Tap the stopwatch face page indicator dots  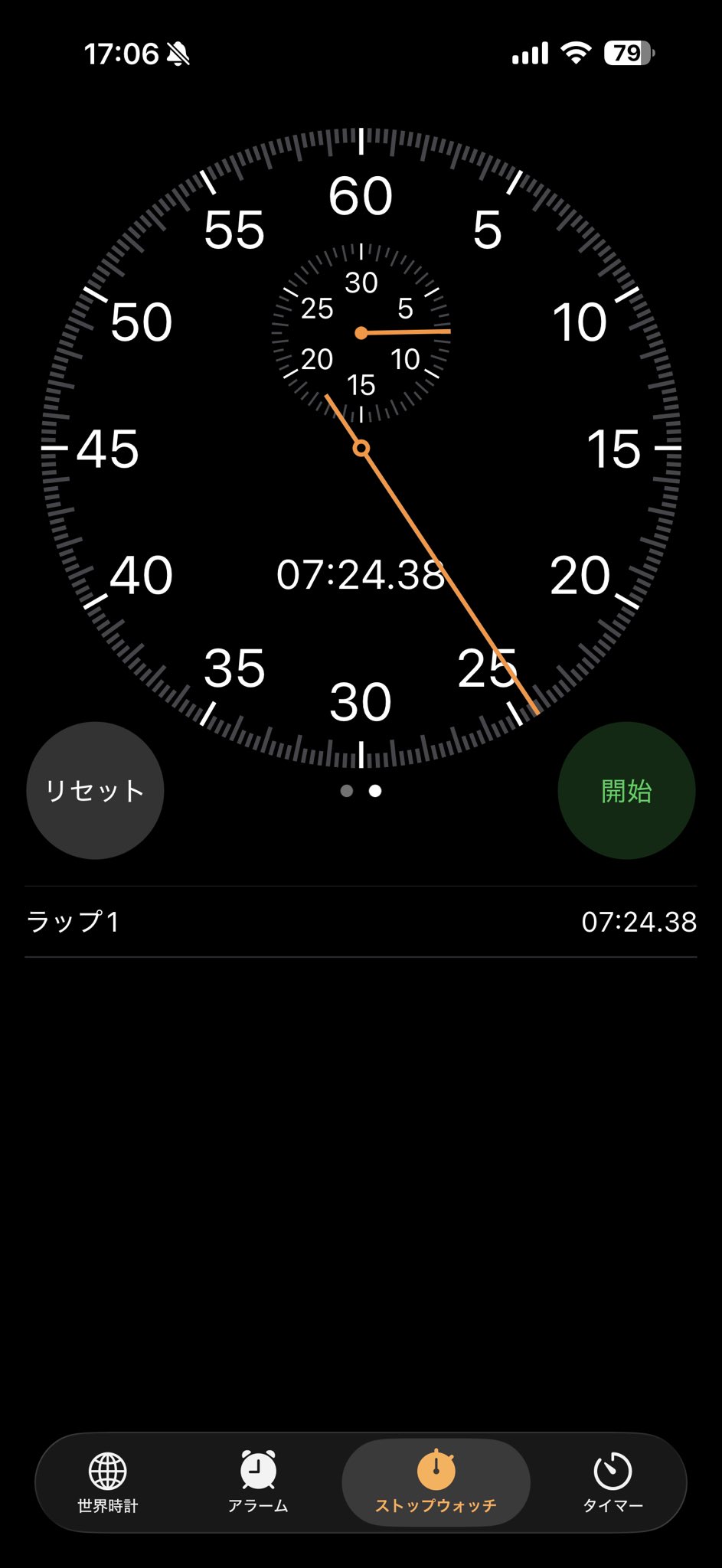[361, 791]
